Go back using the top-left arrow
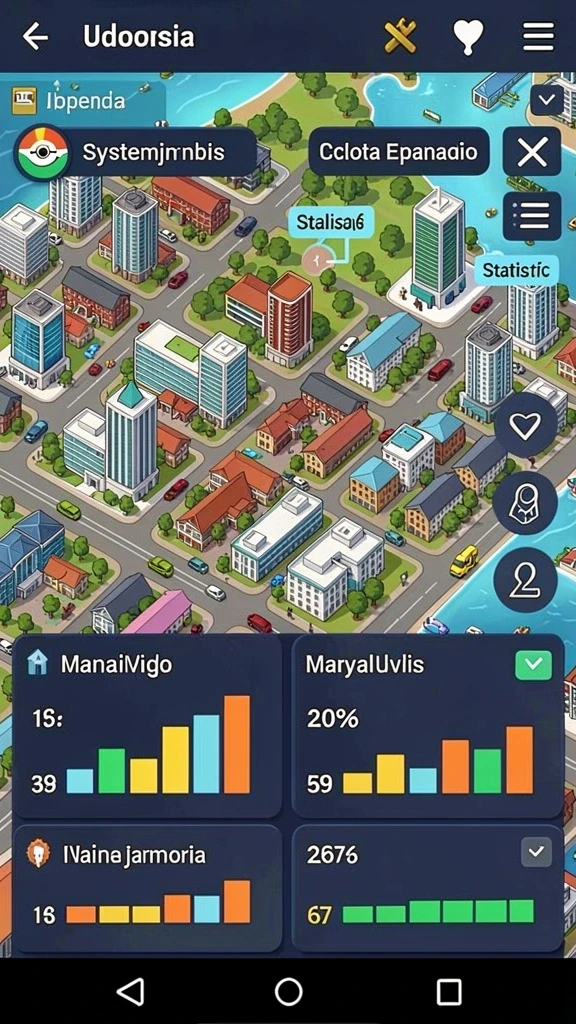Image resolution: width=576 pixels, height=1024 pixels. 35,37
